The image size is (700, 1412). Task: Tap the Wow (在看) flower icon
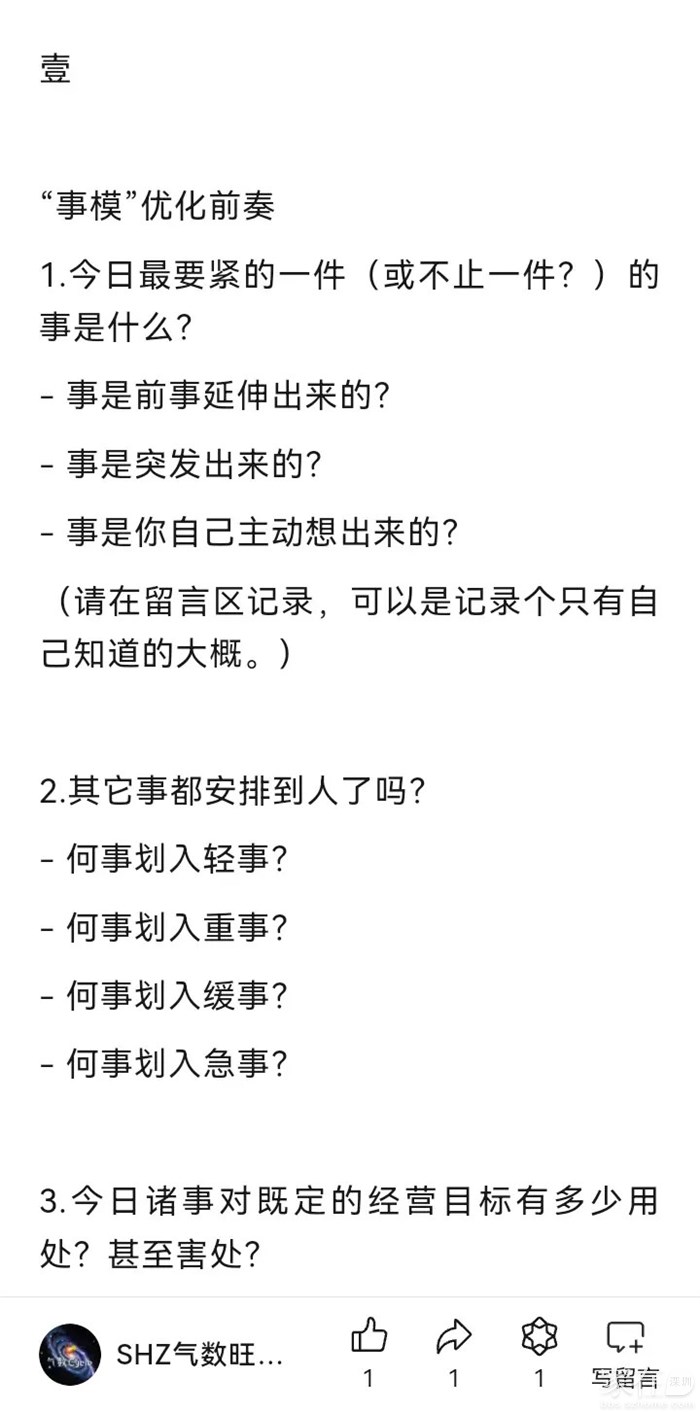tap(539, 1337)
